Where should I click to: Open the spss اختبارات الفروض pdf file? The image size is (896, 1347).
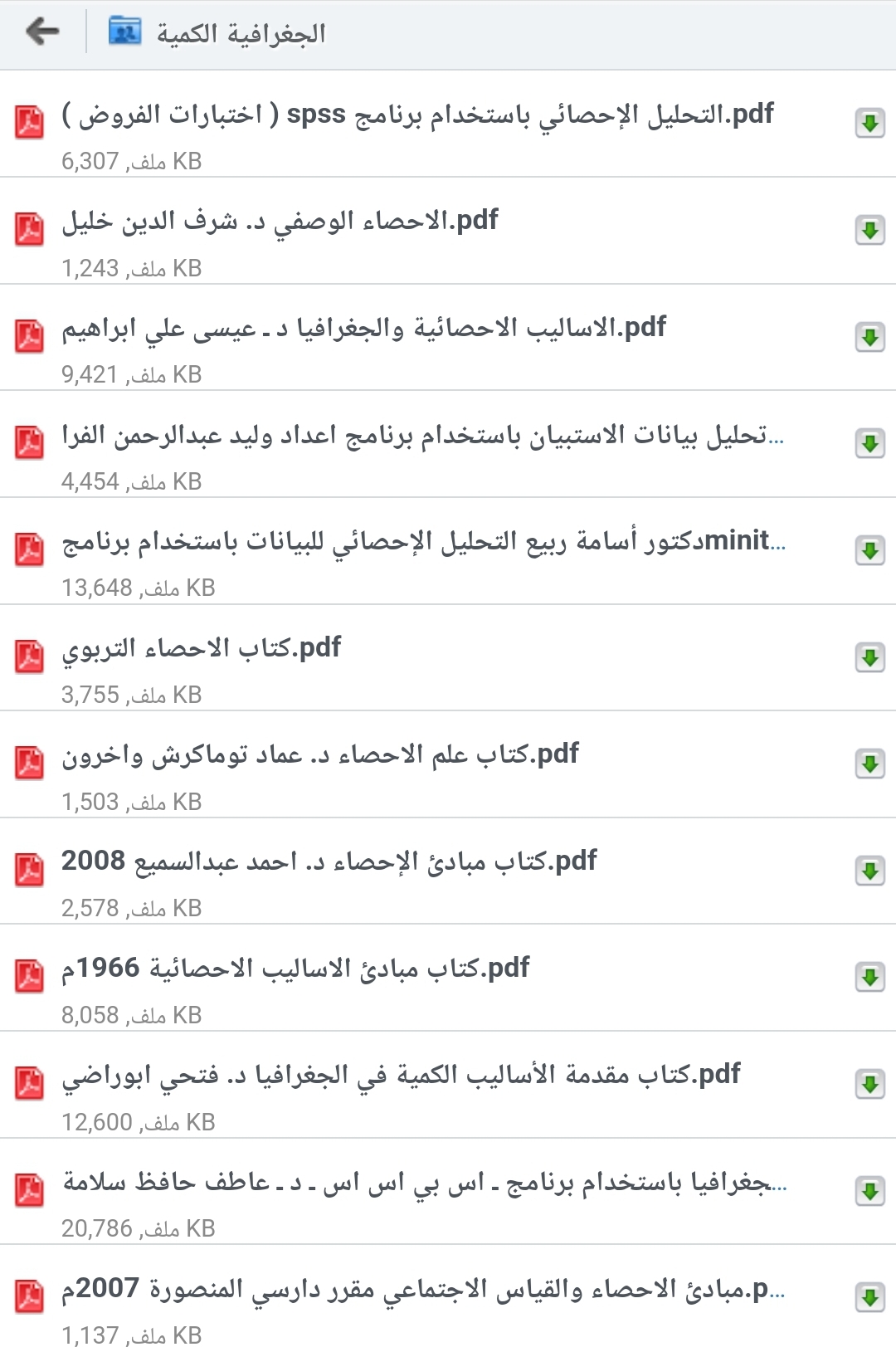coord(416,115)
